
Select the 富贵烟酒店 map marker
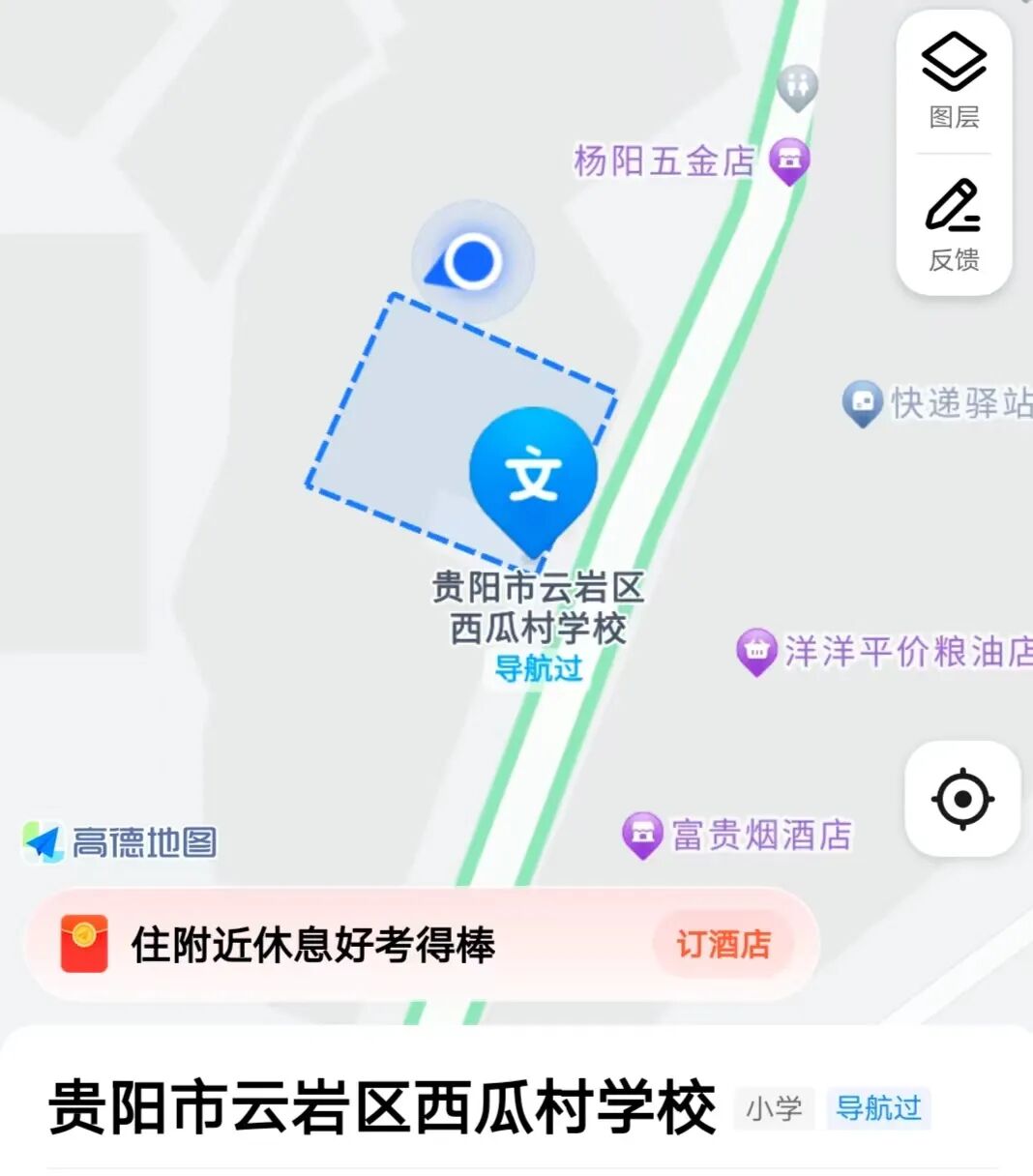(x=642, y=834)
